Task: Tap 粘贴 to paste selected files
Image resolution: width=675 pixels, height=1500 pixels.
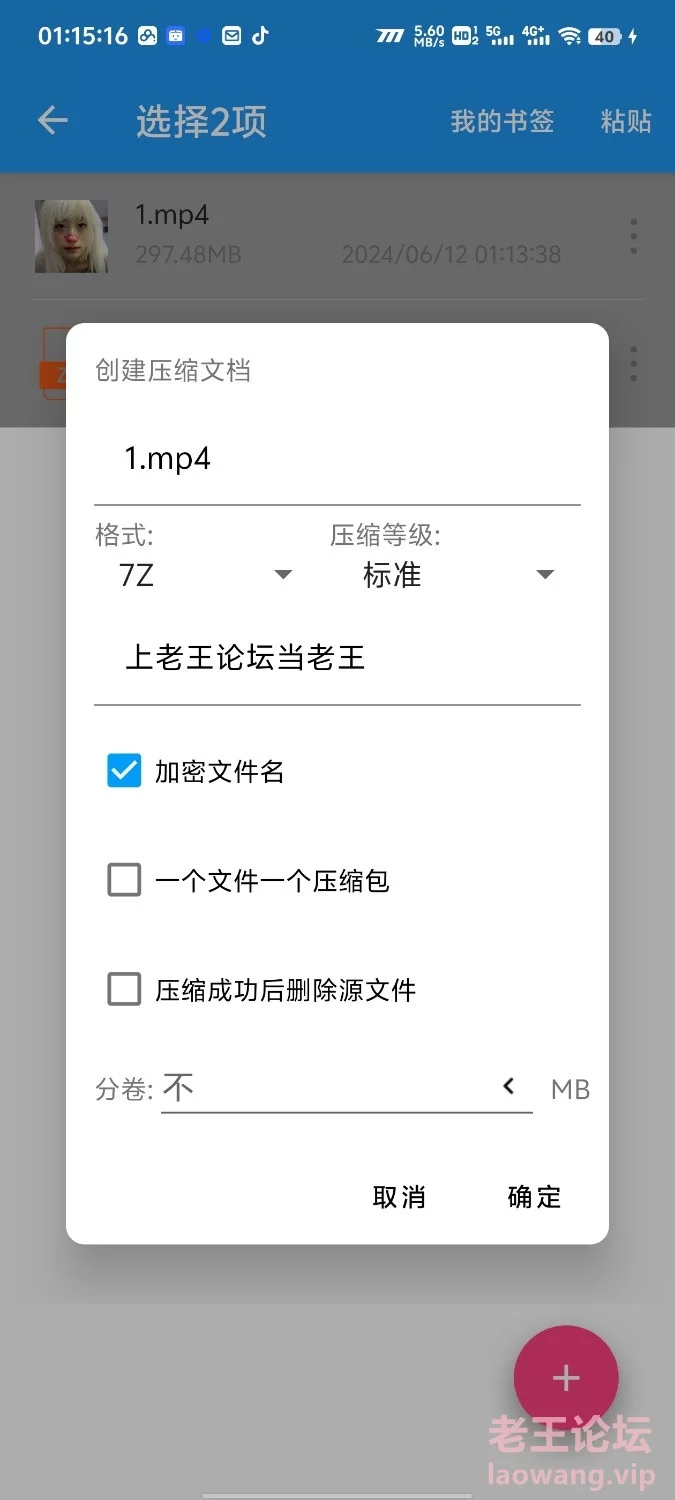Action: pos(626,121)
